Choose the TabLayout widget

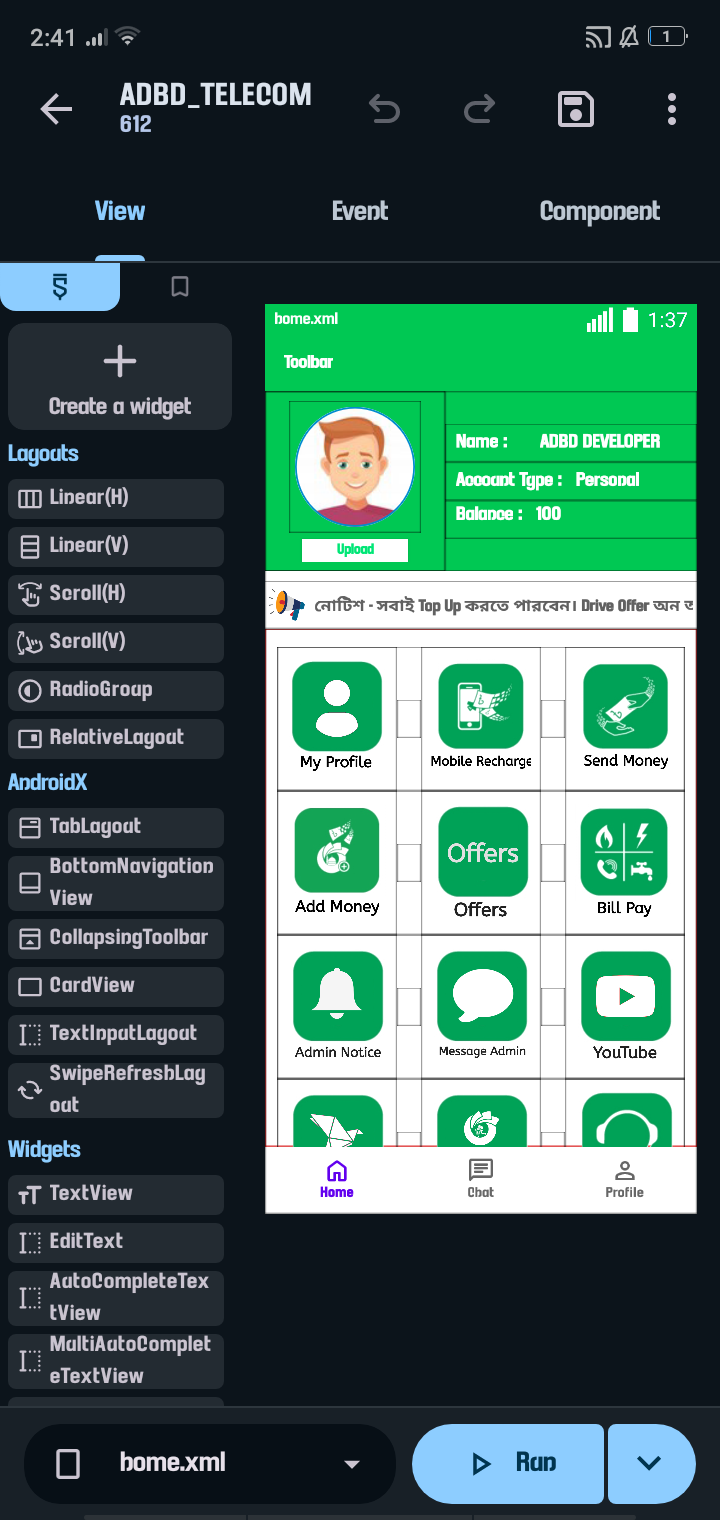[x=116, y=827]
